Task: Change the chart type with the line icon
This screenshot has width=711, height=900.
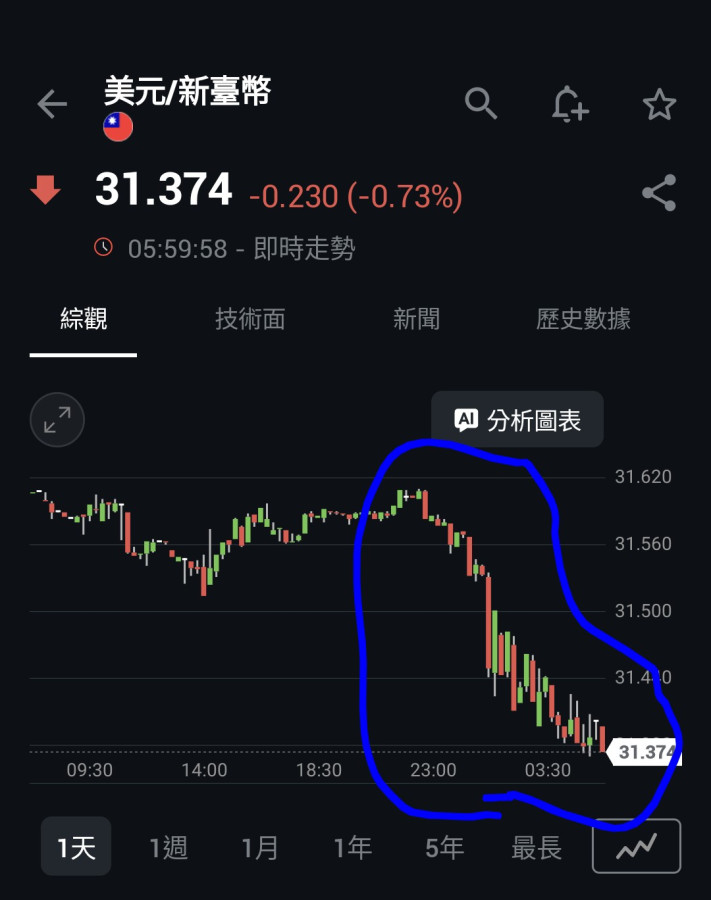Action: [x=636, y=847]
